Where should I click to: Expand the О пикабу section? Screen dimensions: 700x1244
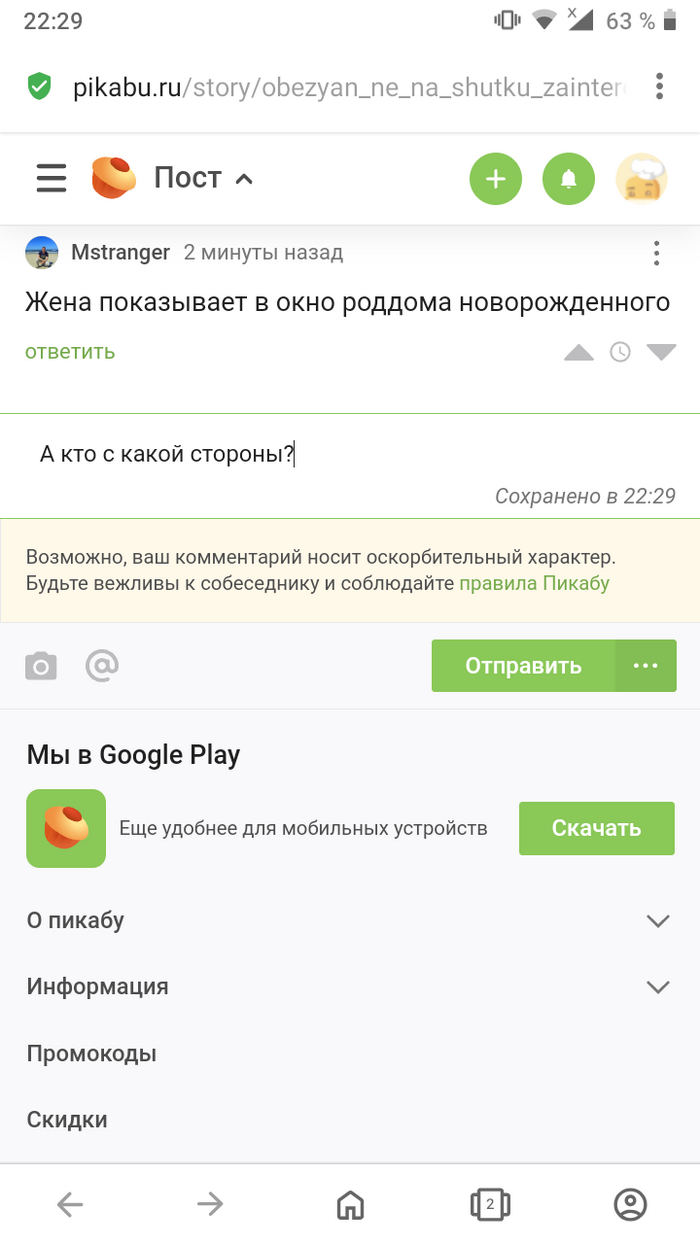(657, 920)
